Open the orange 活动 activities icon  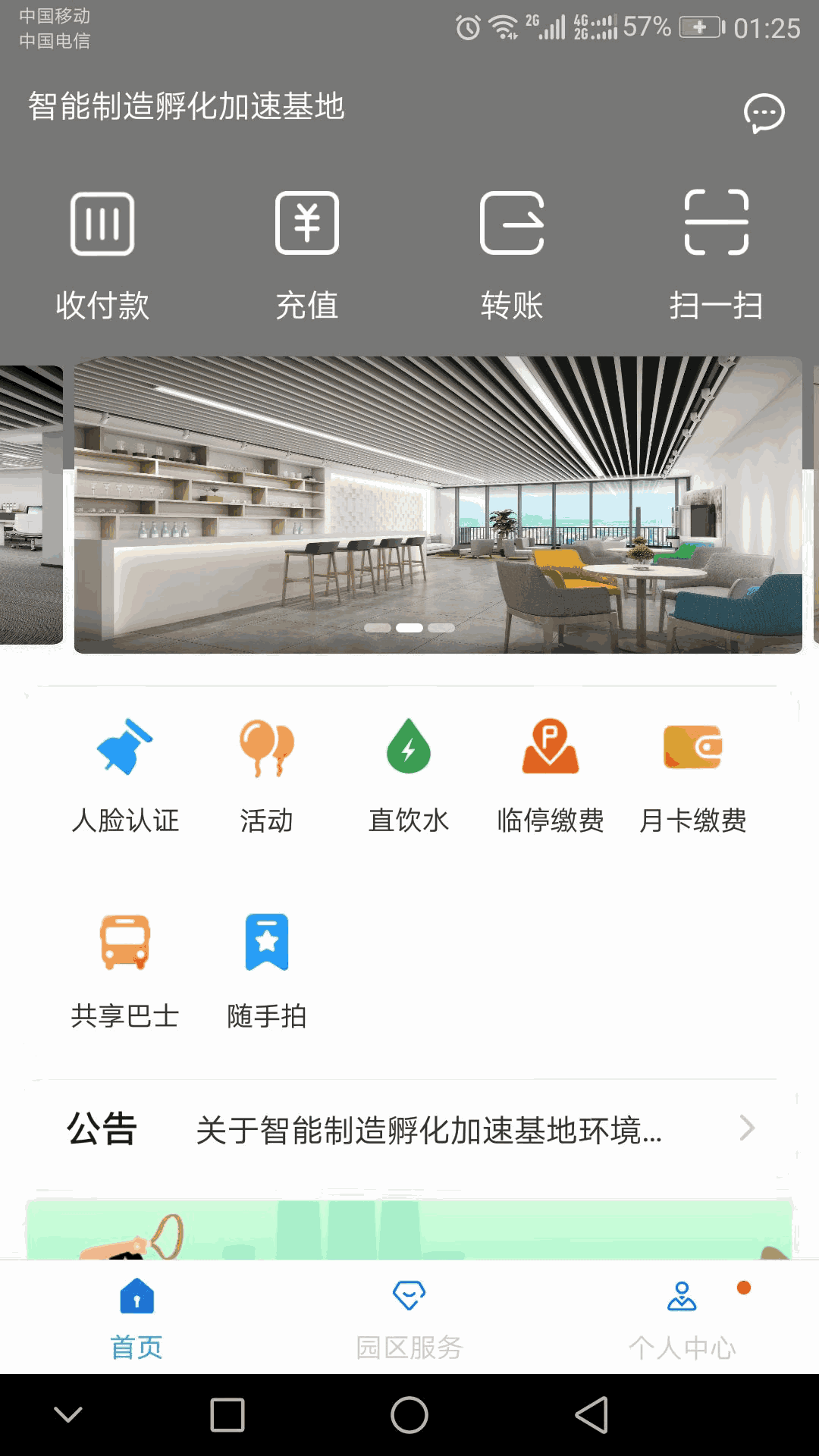pos(267,775)
